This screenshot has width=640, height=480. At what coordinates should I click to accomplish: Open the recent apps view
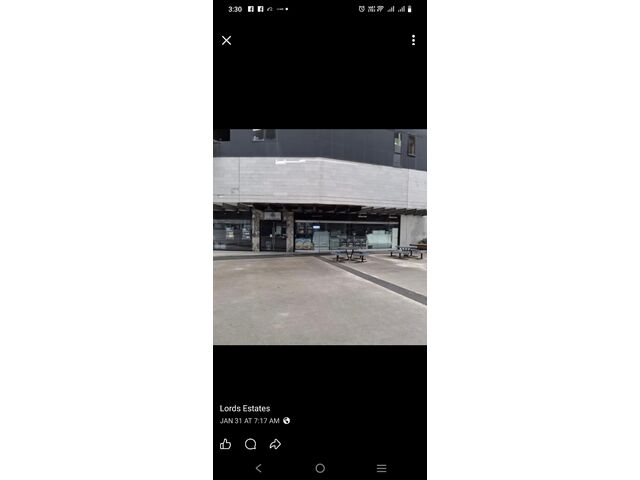pyautogui.click(x=381, y=468)
